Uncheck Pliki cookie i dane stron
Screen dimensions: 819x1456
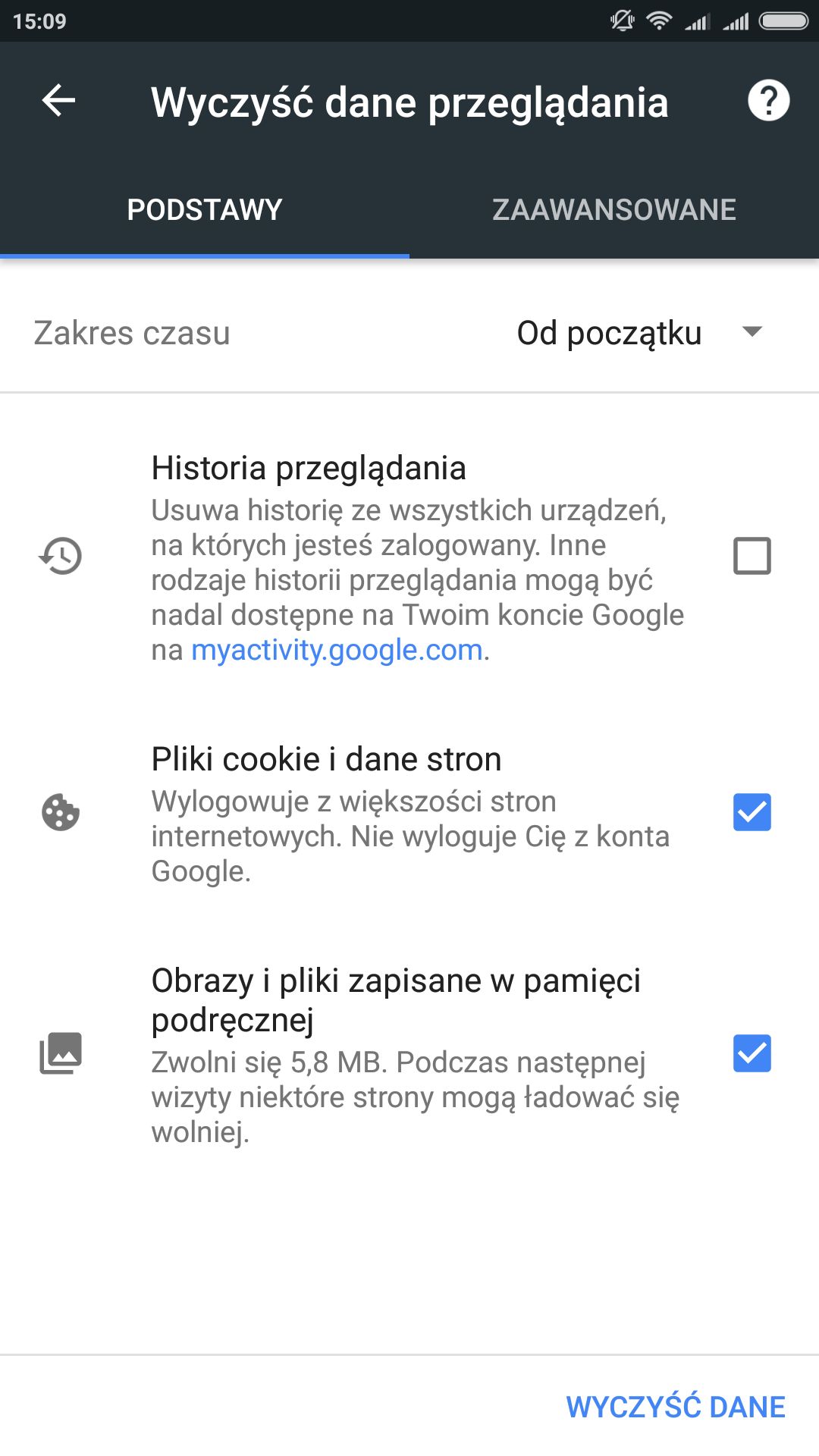tap(752, 812)
